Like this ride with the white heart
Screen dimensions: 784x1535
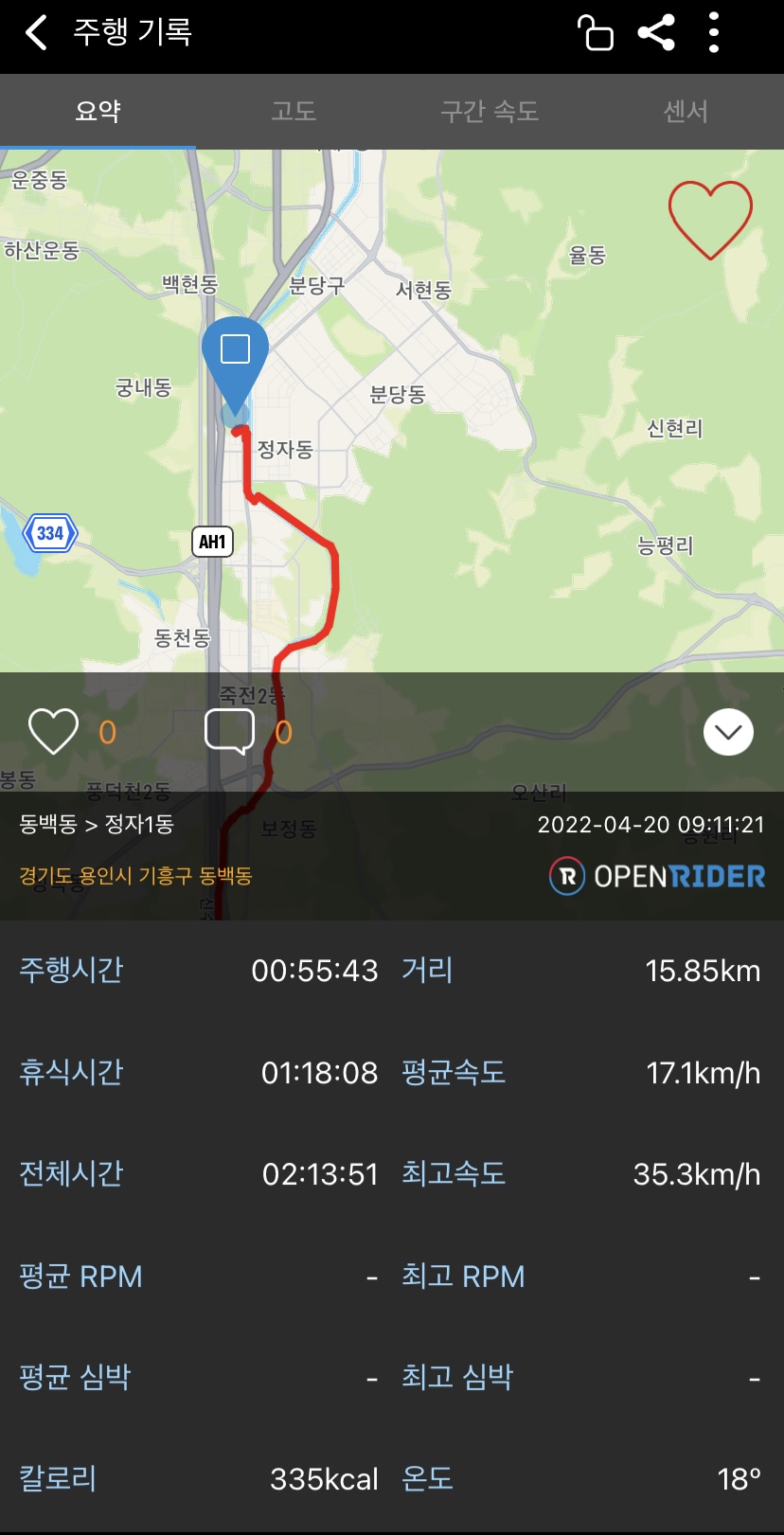[53, 732]
